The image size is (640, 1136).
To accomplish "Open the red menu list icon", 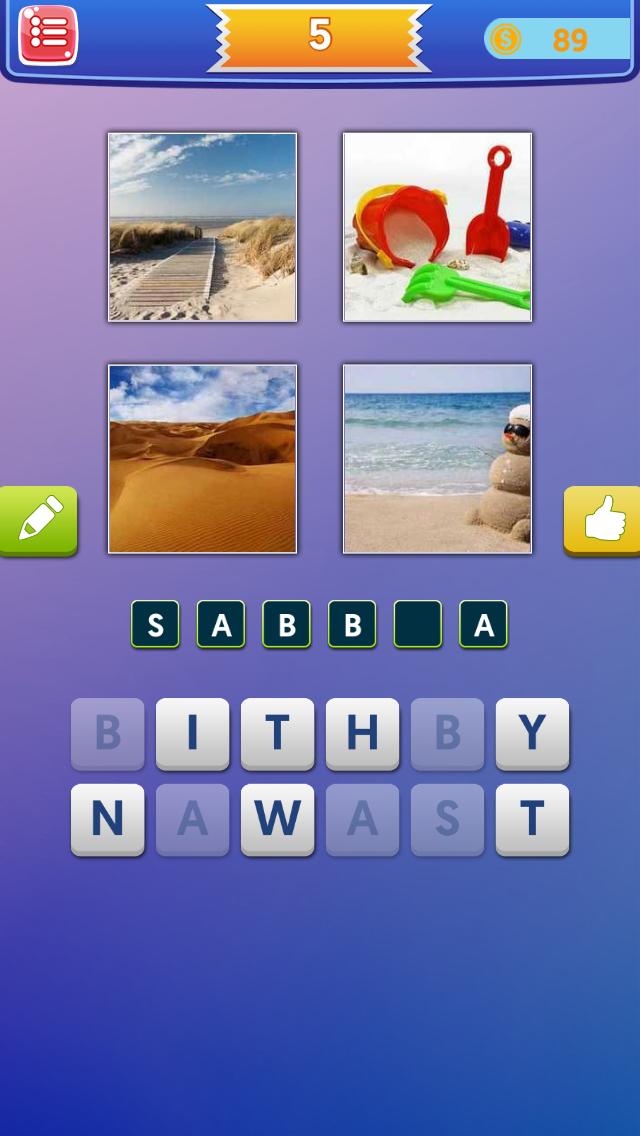I will [x=48, y=35].
